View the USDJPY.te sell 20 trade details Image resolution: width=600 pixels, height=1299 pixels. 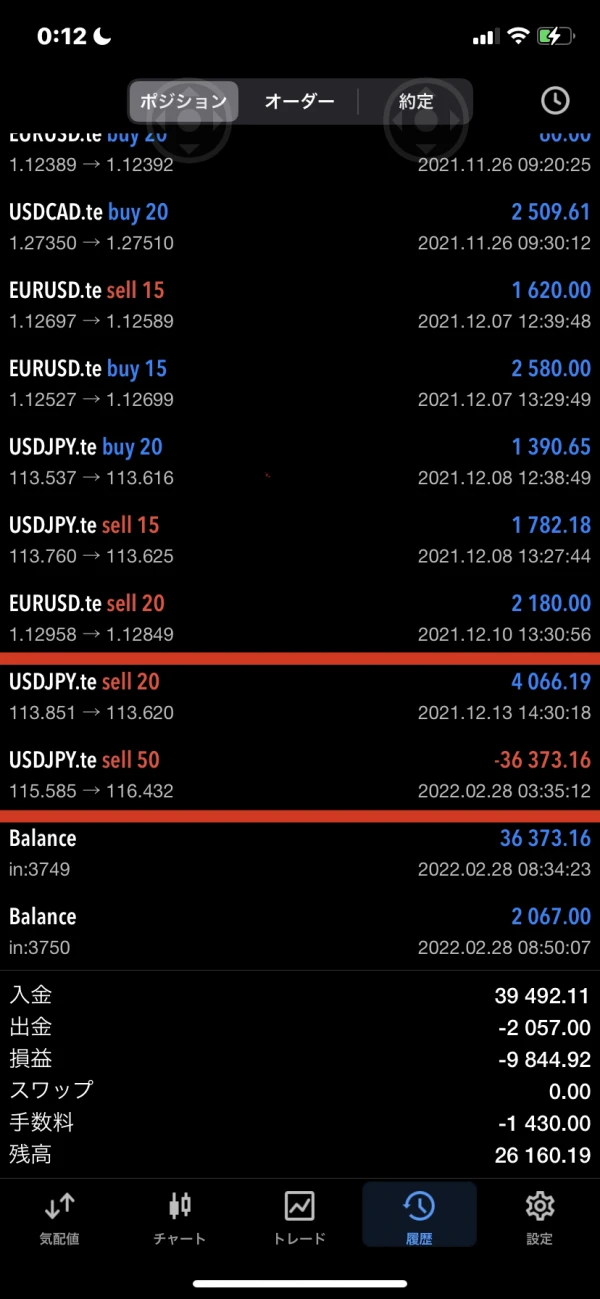[300, 696]
